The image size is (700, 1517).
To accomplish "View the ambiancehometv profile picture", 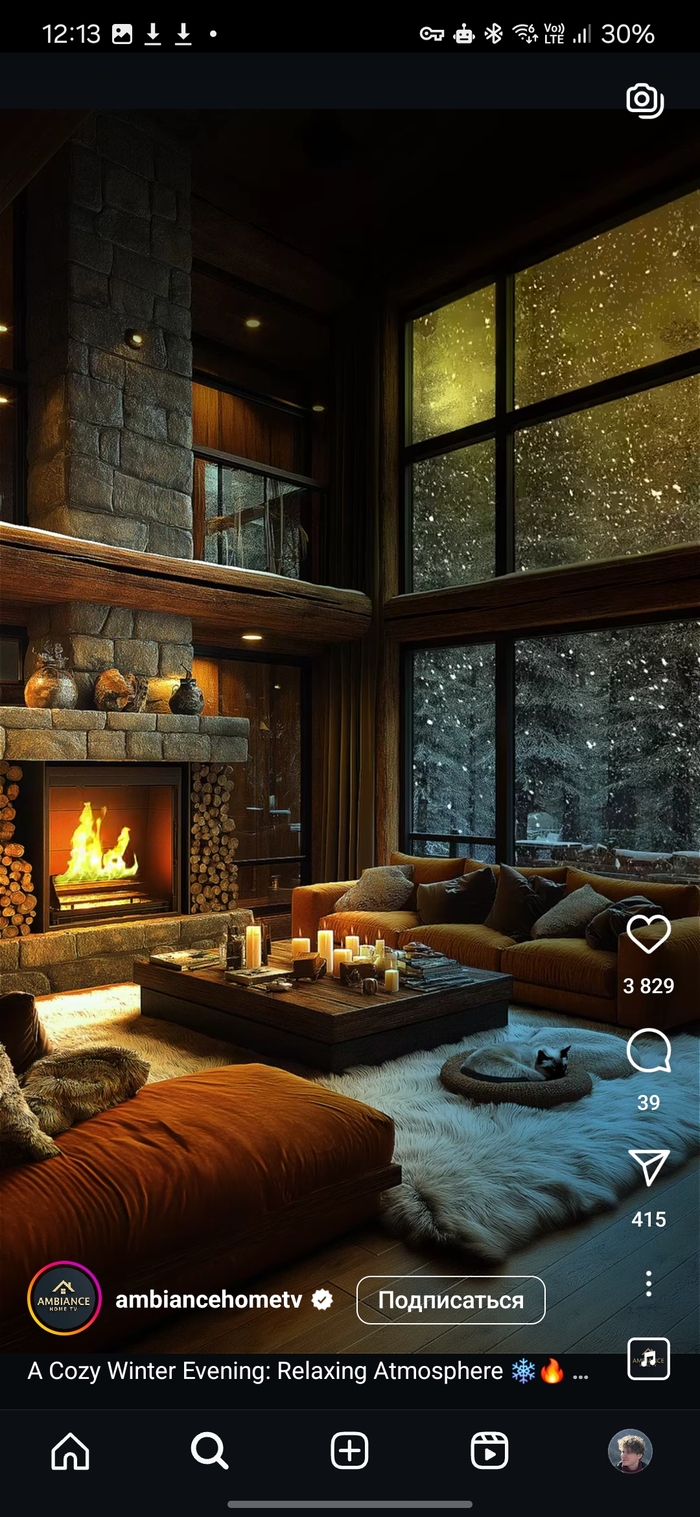I will 64,1298.
